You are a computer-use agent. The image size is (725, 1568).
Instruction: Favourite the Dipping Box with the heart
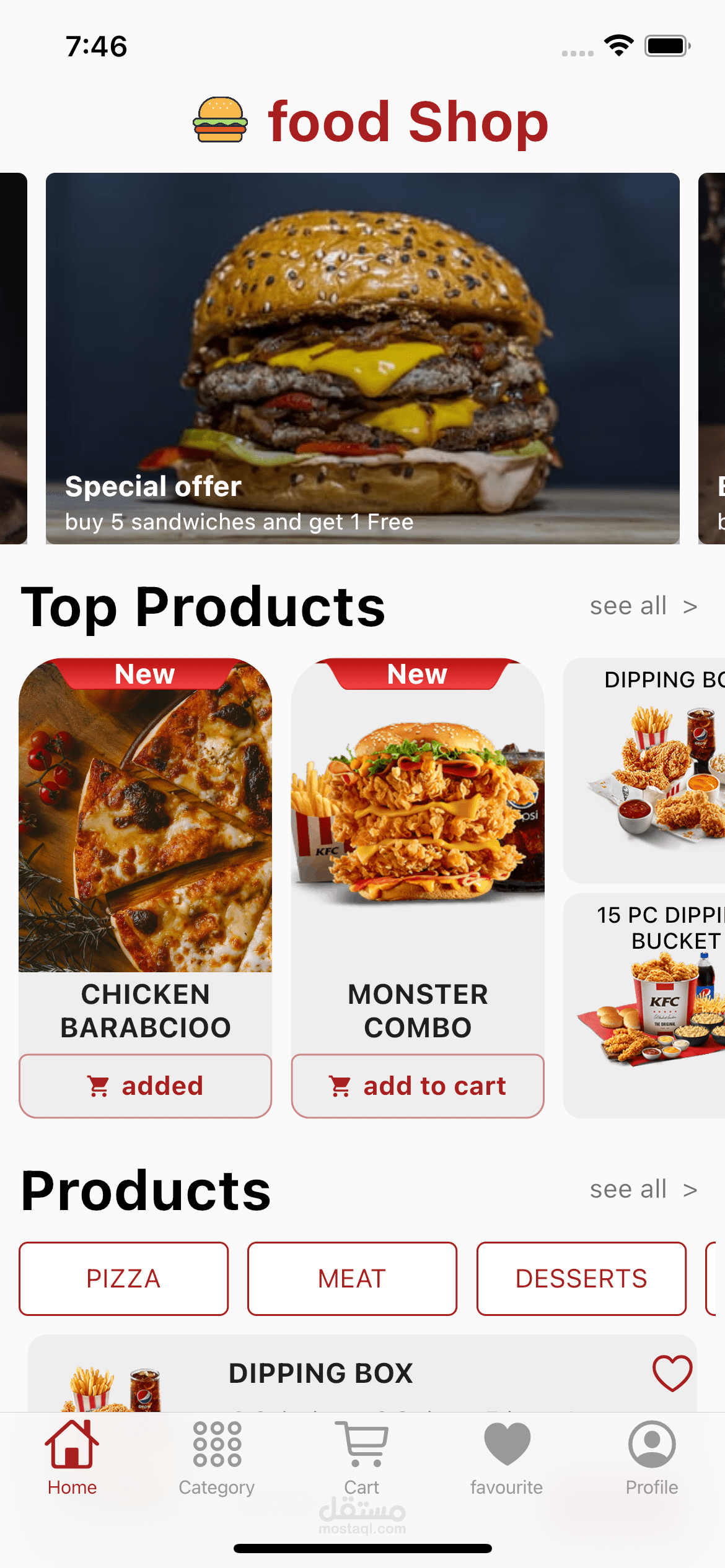[x=672, y=1373]
